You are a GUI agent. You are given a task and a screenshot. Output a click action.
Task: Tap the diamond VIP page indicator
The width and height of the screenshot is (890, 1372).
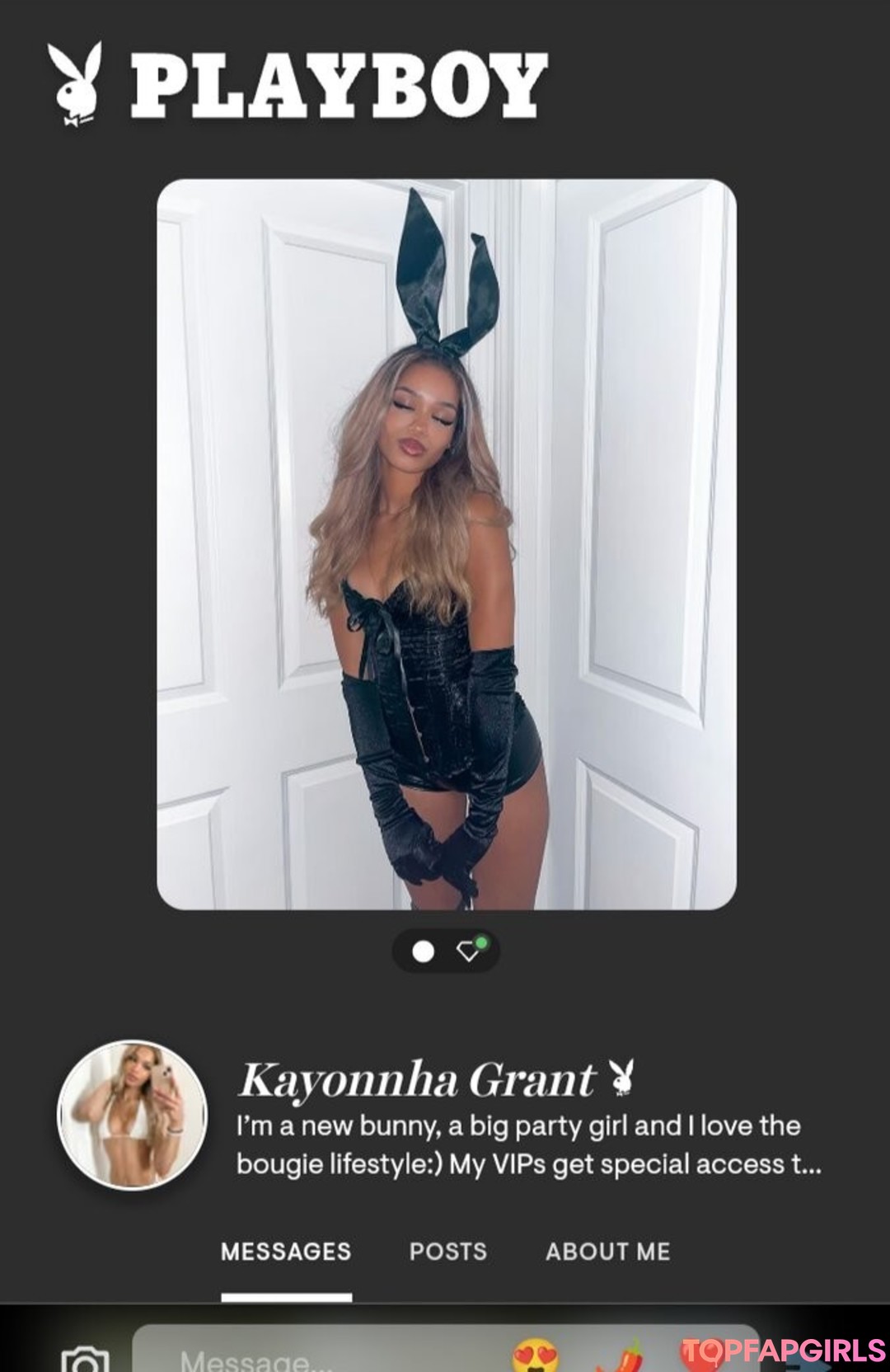(x=470, y=951)
